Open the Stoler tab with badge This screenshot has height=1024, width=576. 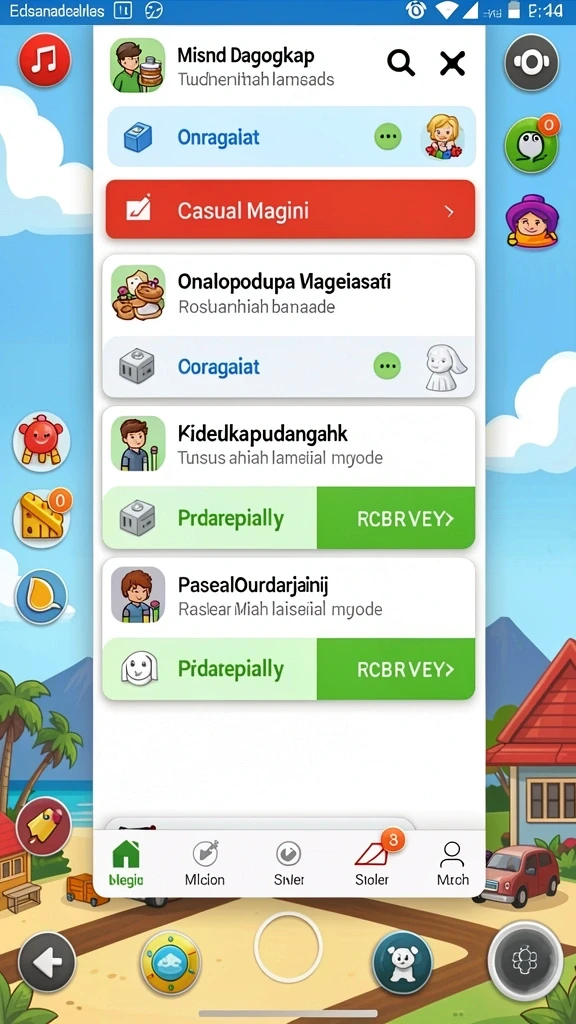tap(373, 861)
